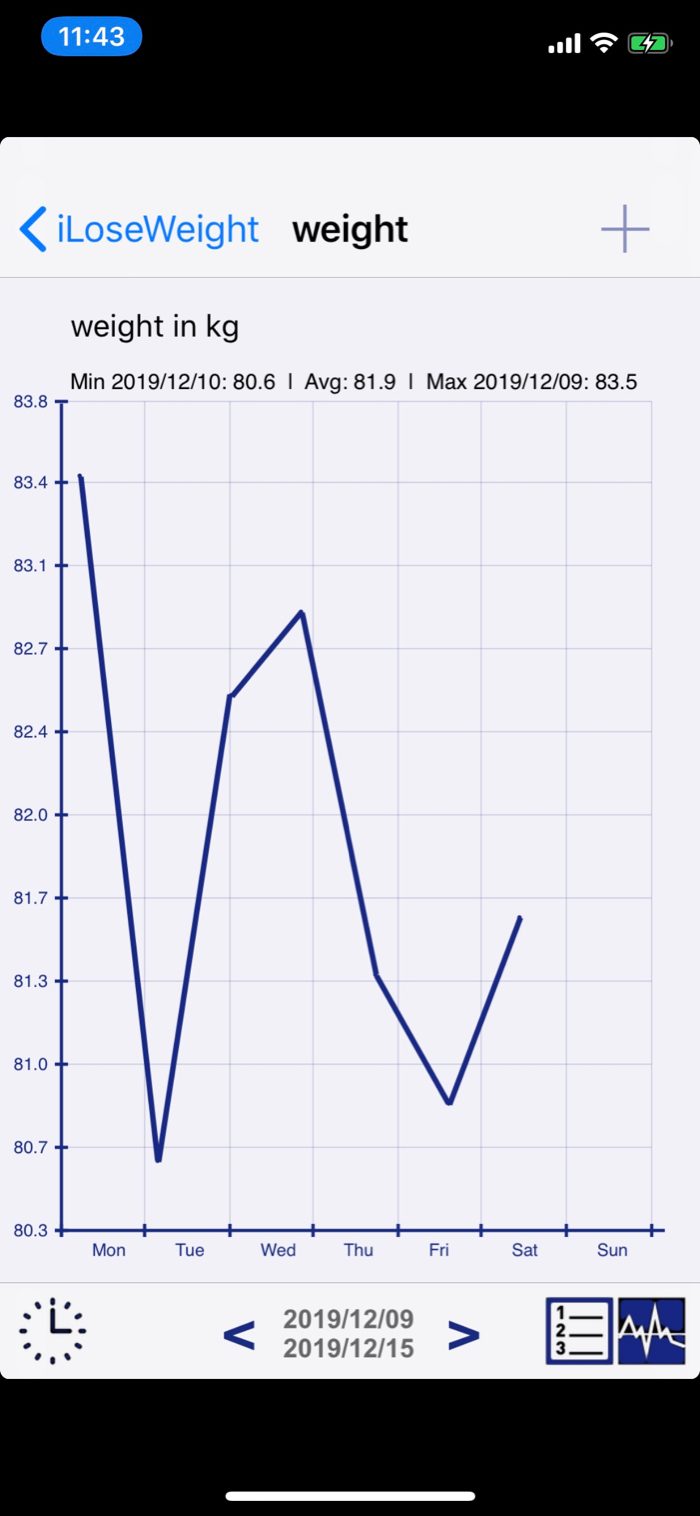Select the chart graph view
The height and width of the screenshot is (1516, 700).
[x=652, y=1331]
